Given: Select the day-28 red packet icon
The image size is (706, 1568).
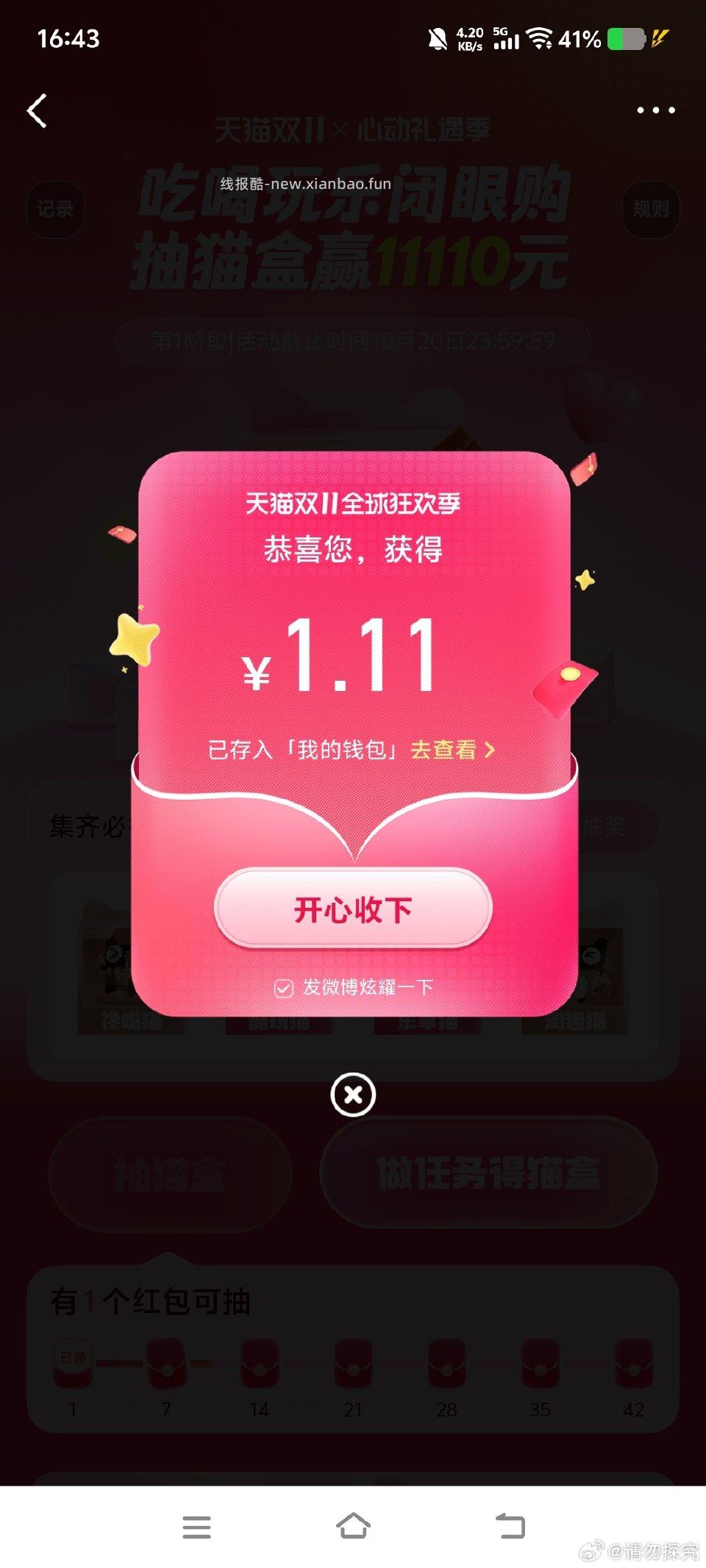Looking at the screenshot, I should coord(446,1364).
